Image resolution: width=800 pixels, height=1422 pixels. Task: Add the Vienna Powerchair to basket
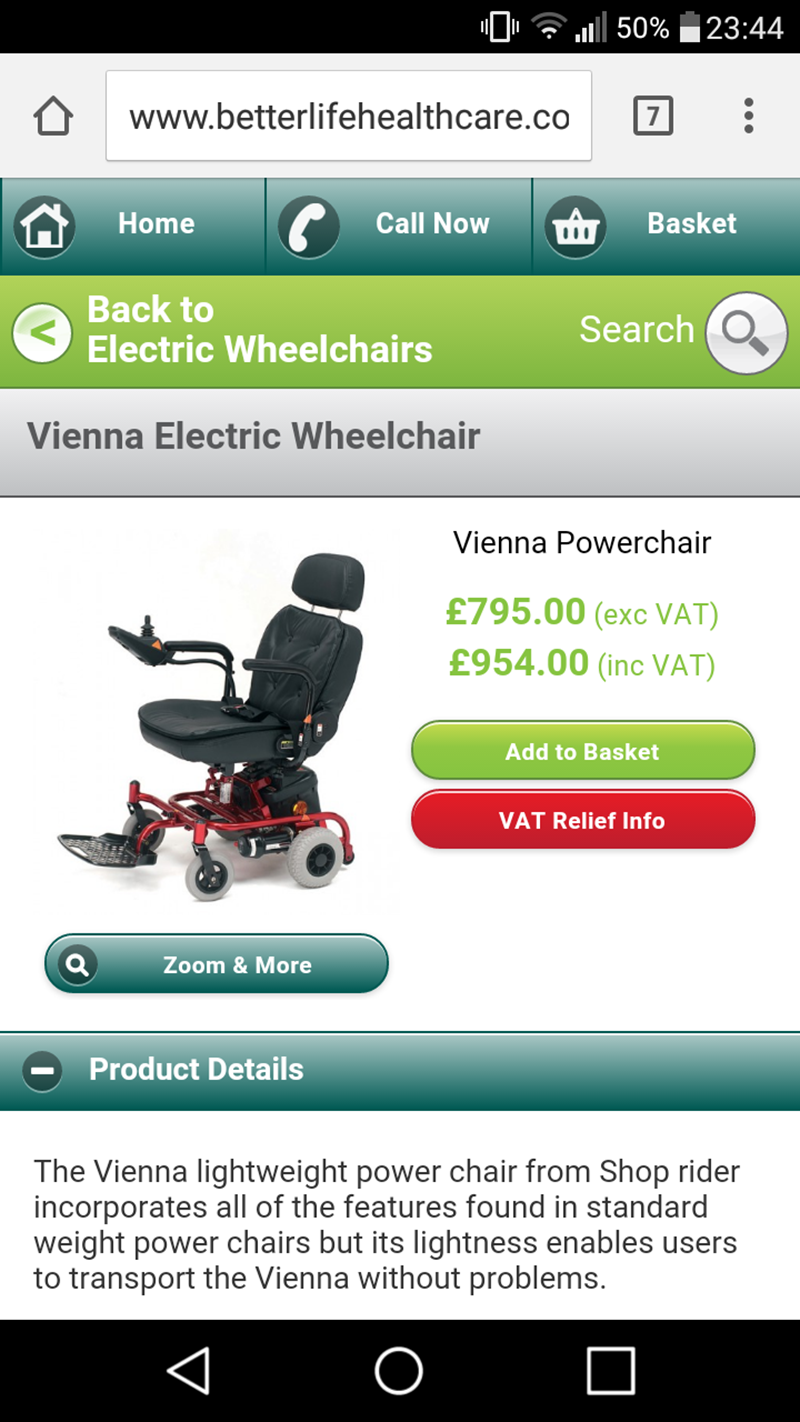click(x=582, y=751)
